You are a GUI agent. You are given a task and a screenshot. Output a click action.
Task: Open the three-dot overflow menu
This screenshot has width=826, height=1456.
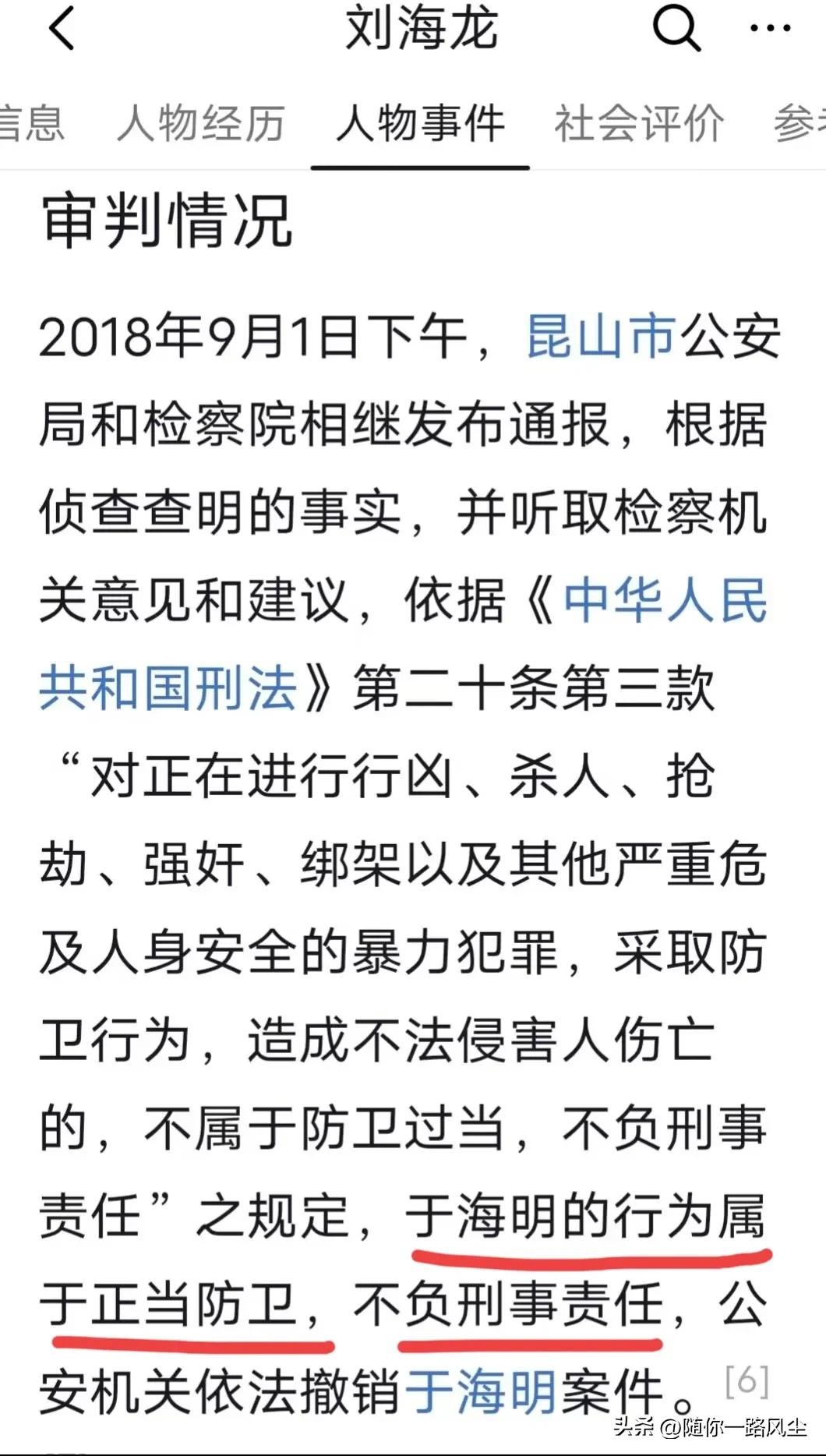770,29
